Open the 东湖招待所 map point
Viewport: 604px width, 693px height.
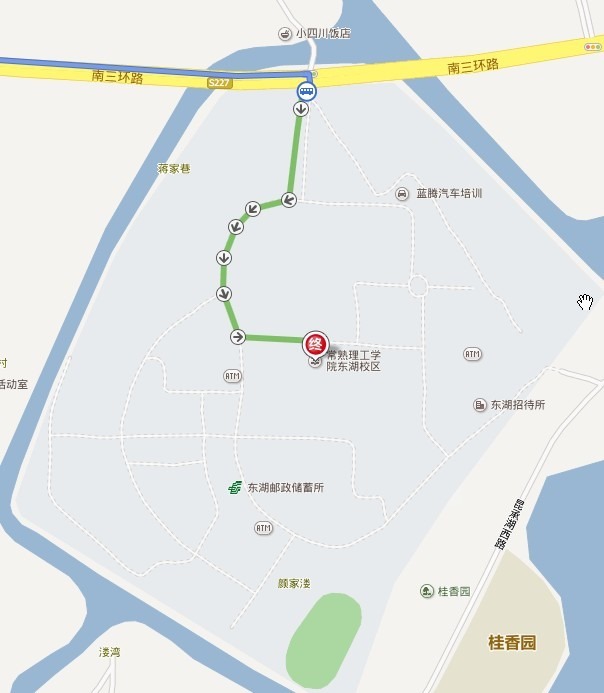pyautogui.click(x=480, y=405)
